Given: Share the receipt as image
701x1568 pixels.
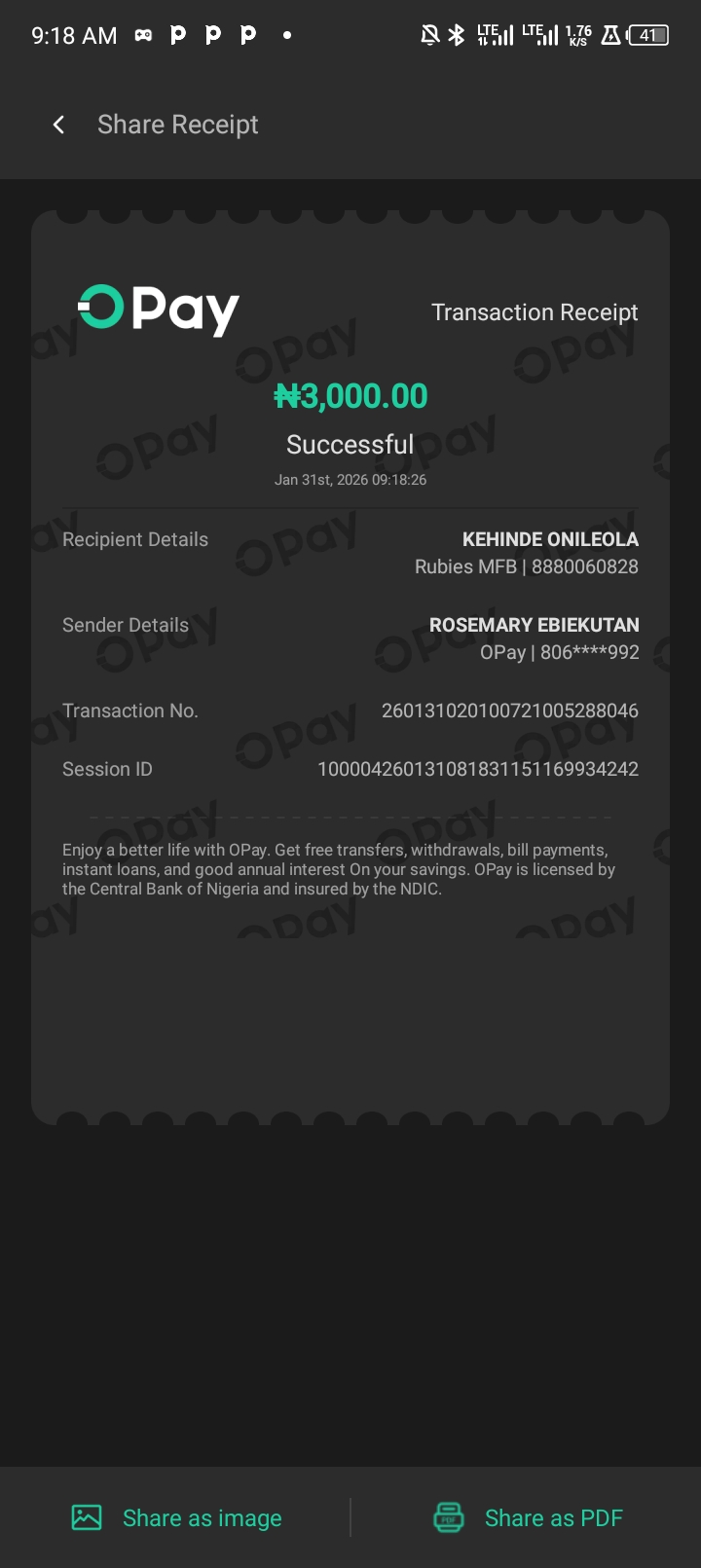Looking at the screenshot, I should (x=177, y=1517).
